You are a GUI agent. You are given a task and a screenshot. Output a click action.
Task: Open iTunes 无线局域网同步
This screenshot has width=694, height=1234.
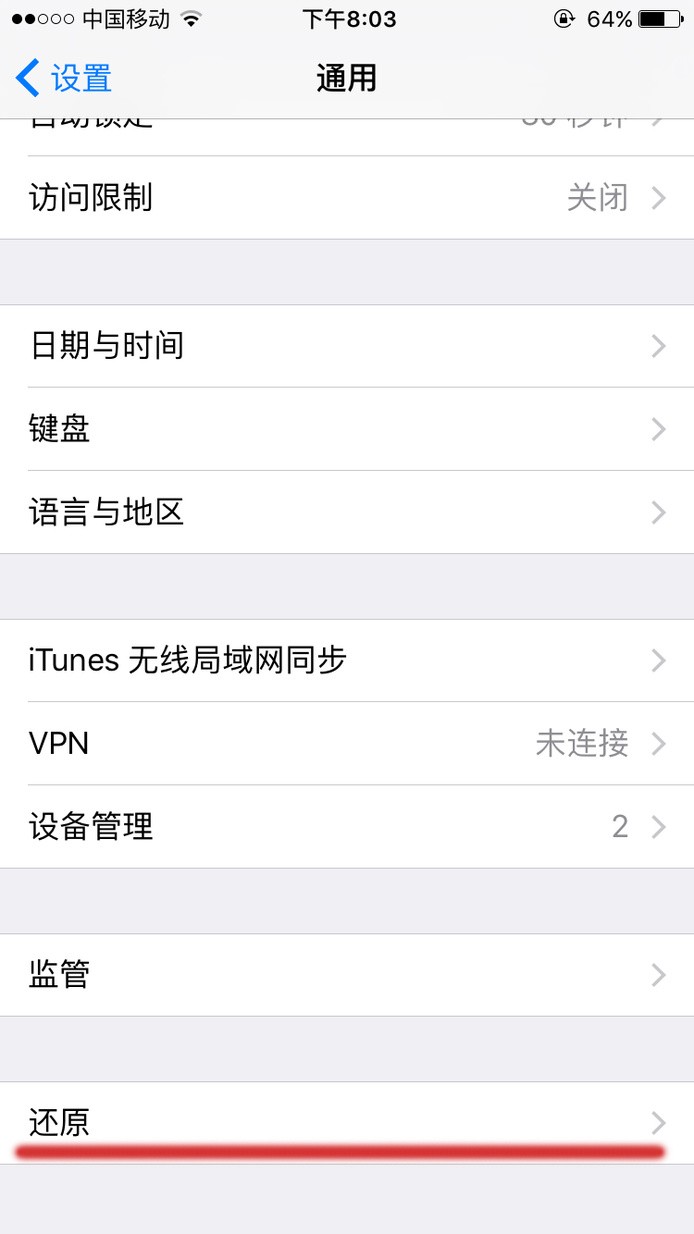[x=347, y=660]
